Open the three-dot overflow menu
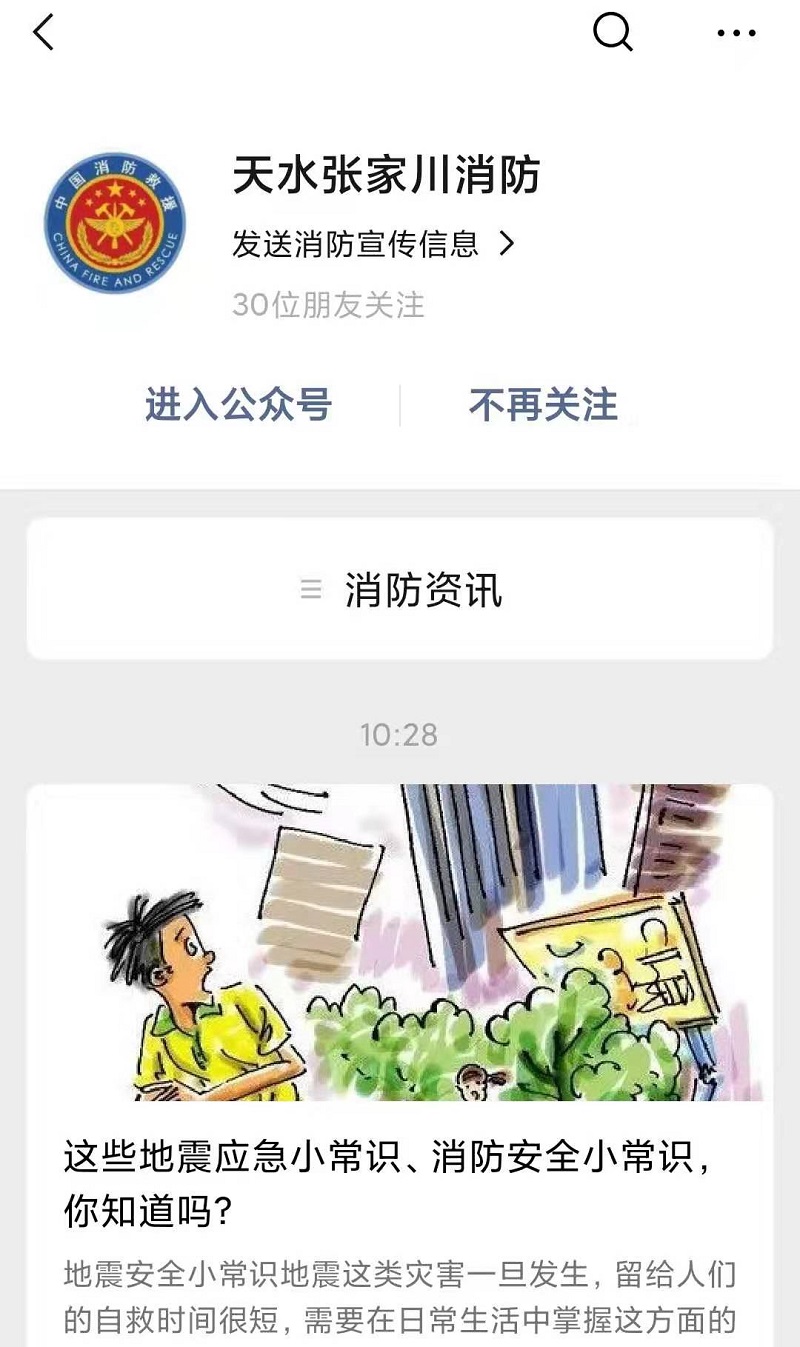This screenshot has width=800, height=1347. tap(737, 33)
